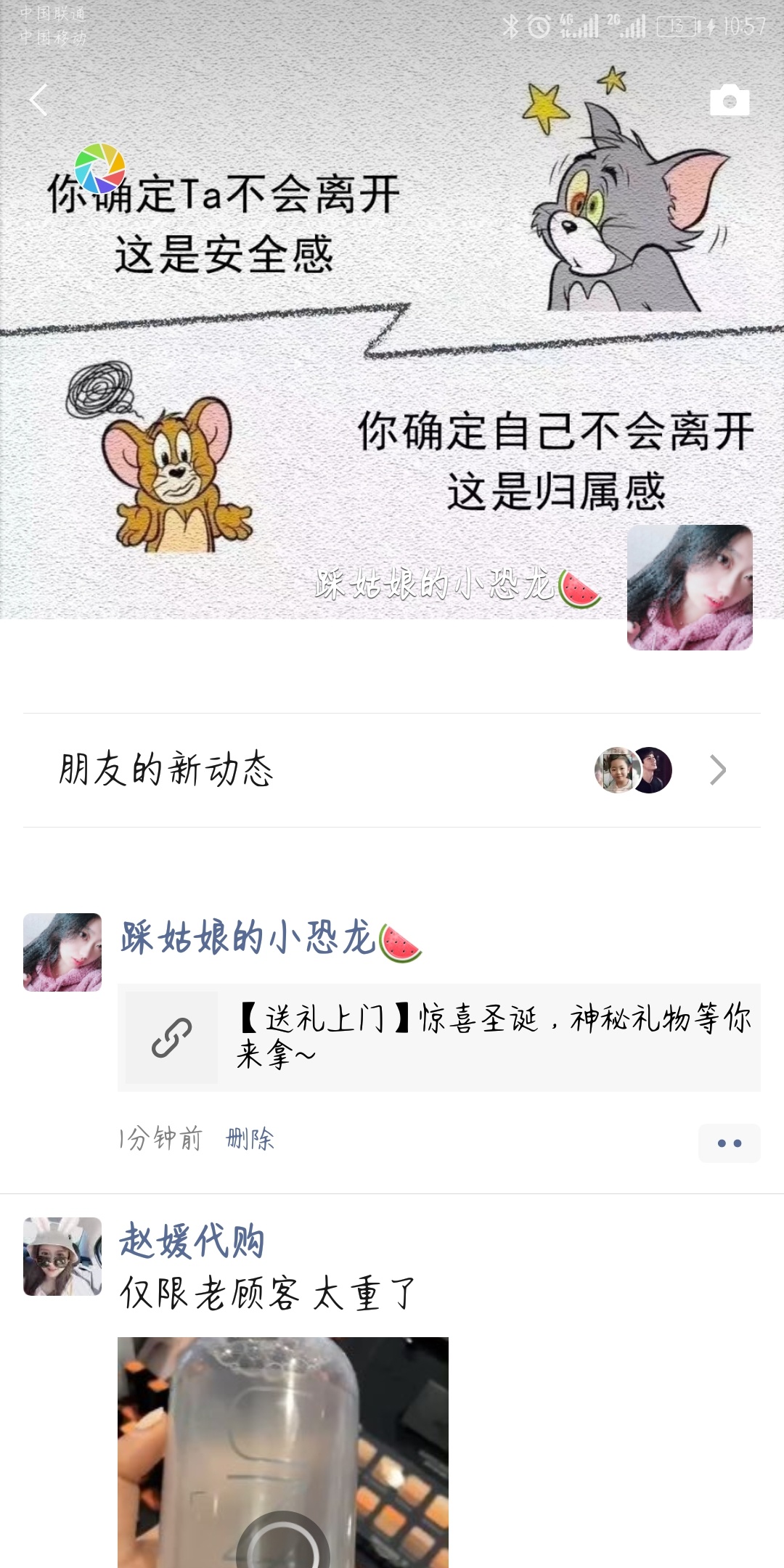Delete the post via 删除
The image size is (784, 1568).
click(x=250, y=1138)
